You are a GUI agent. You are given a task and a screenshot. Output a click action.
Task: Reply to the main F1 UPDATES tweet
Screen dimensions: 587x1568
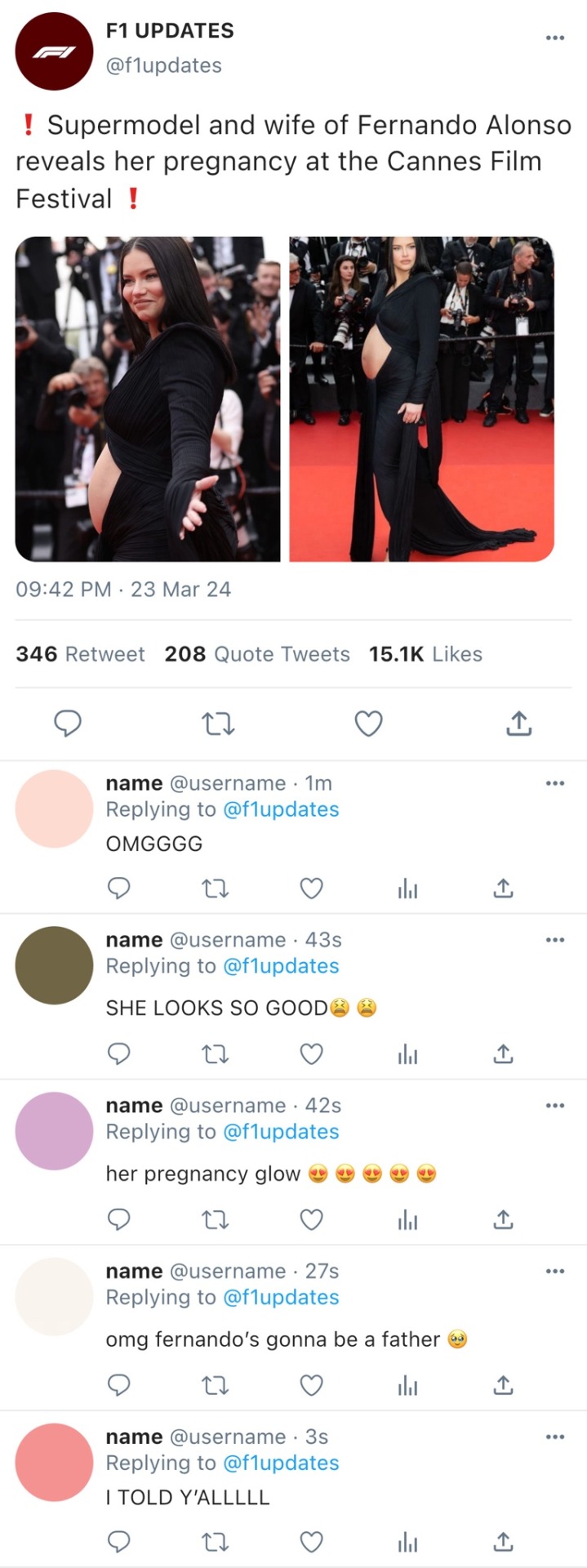68,723
